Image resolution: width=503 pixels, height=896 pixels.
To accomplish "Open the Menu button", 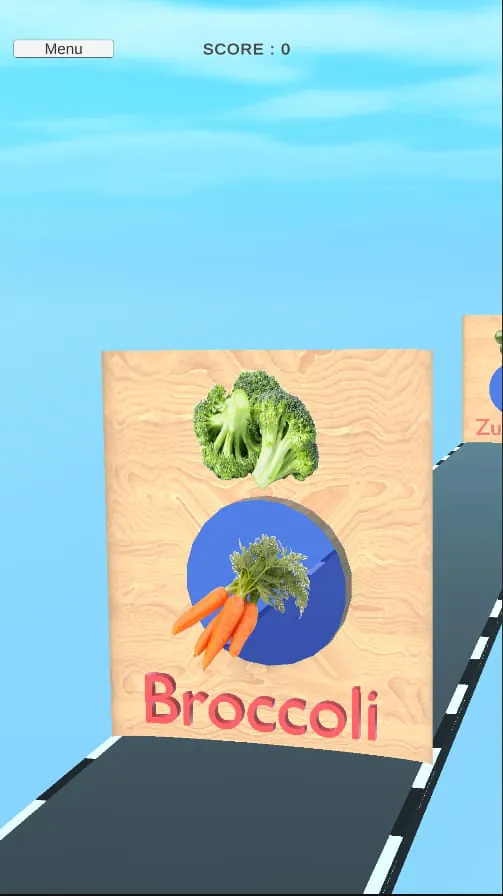I will pyautogui.click(x=63, y=49).
